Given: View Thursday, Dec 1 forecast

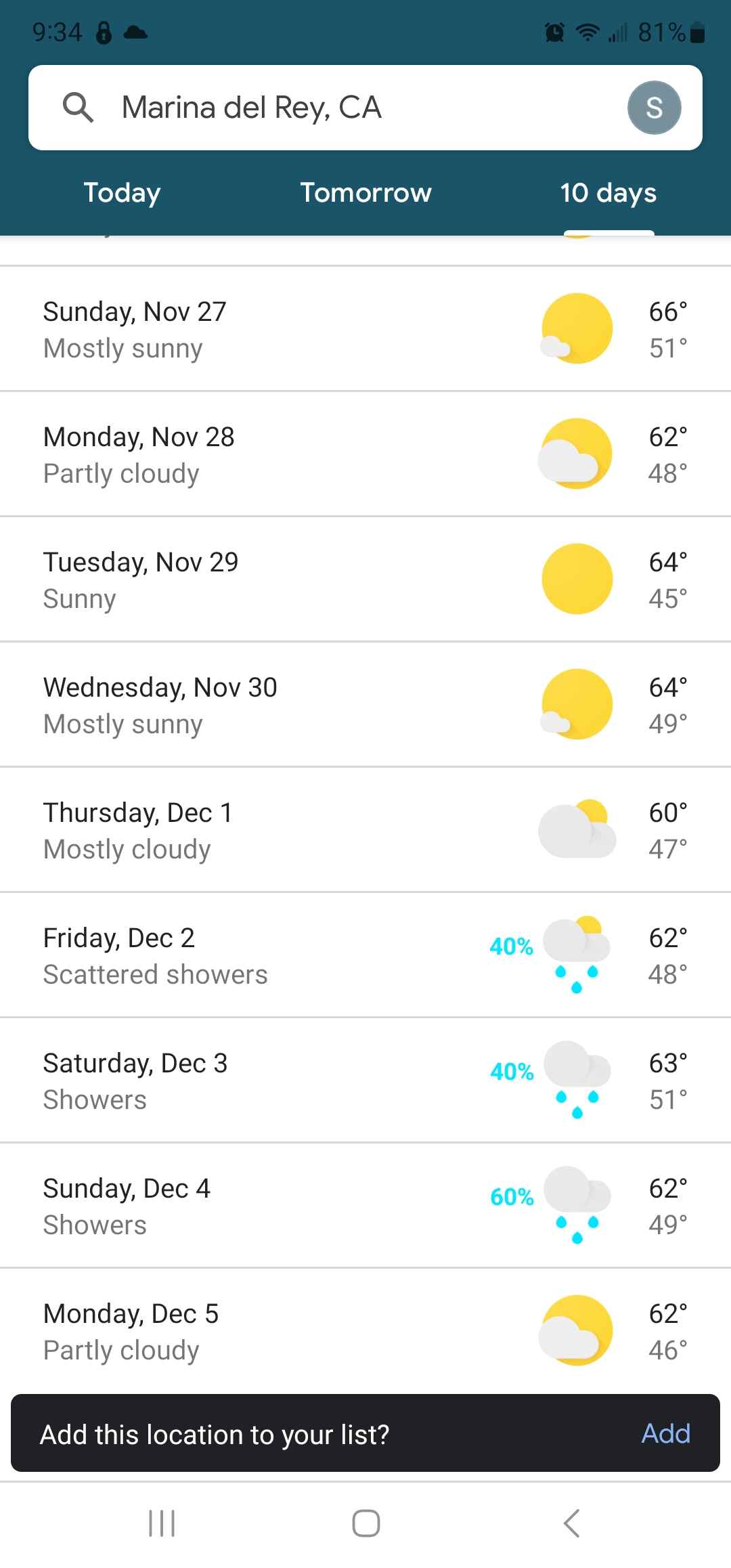Looking at the screenshot, I should 365,830.
